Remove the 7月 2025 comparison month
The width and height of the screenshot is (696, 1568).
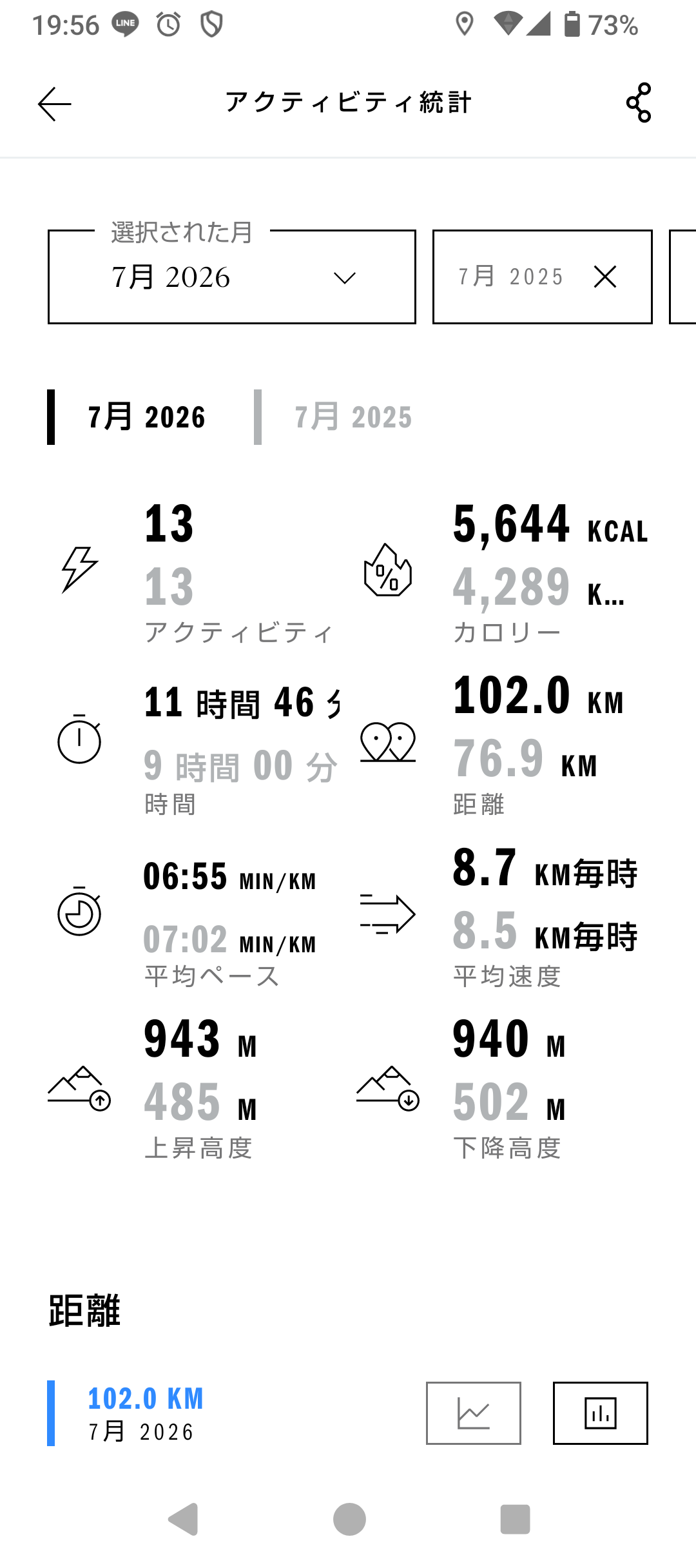click(x=605, y=277)
